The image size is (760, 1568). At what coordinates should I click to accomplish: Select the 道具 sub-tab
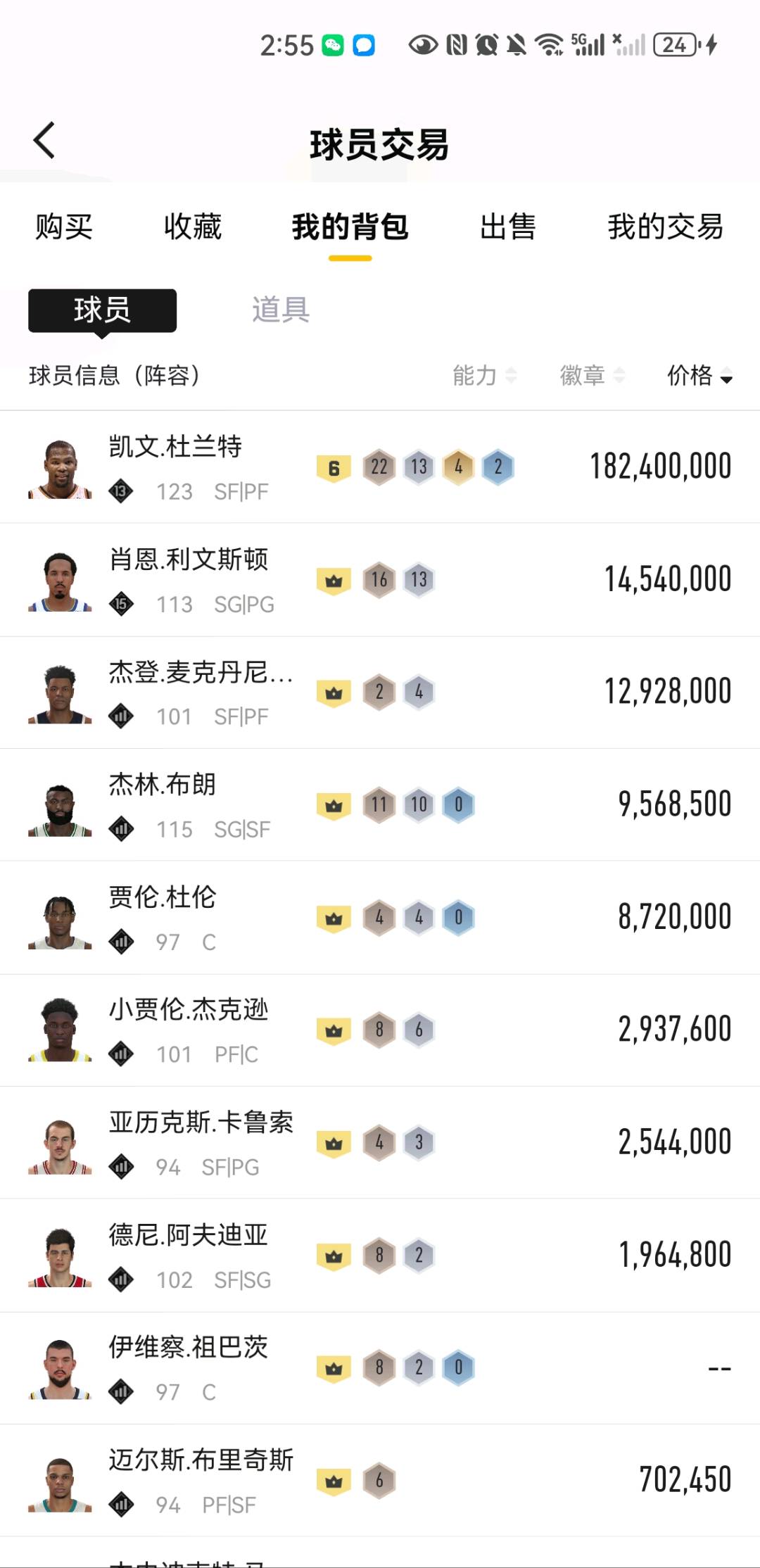pyautogui.click(x=281, y=310)
